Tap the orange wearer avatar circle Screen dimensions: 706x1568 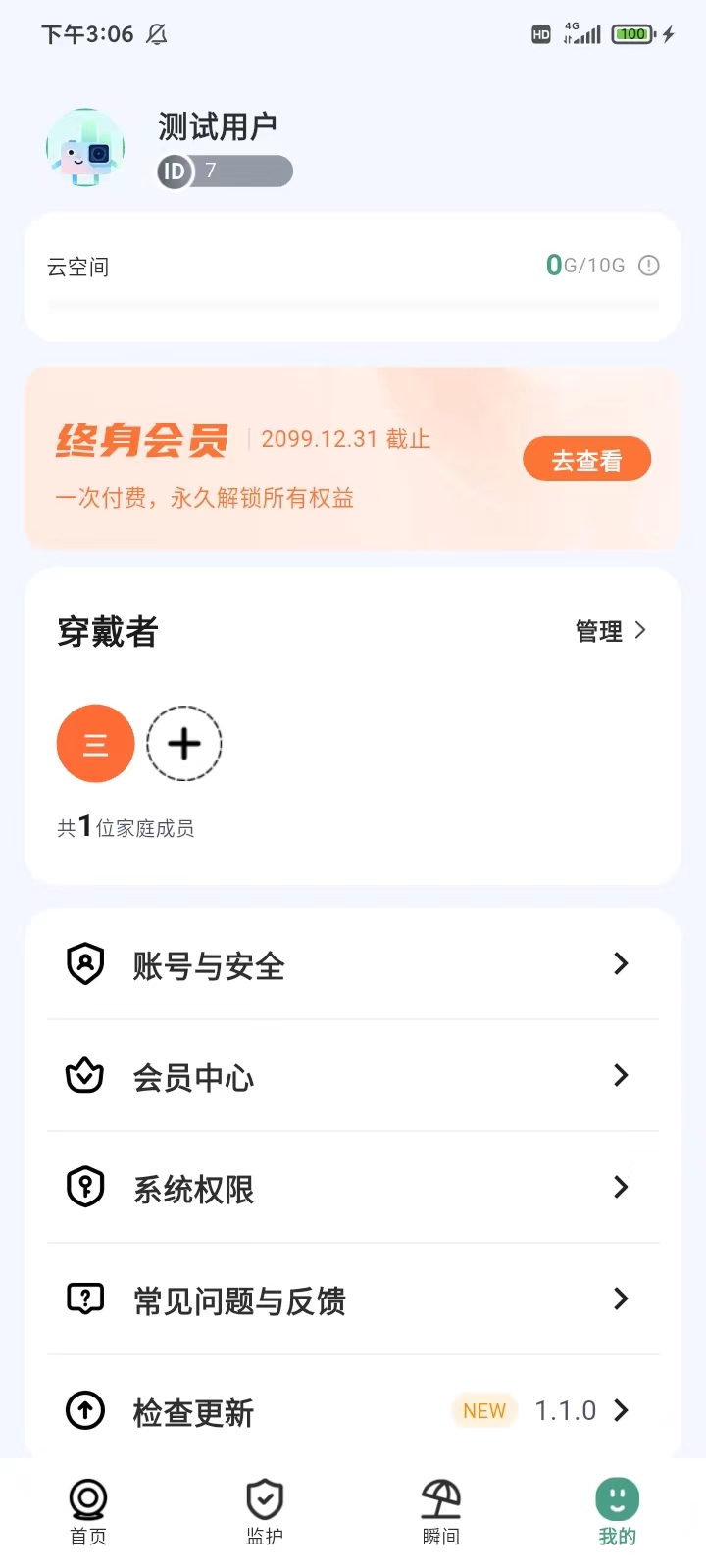(95, 743)
